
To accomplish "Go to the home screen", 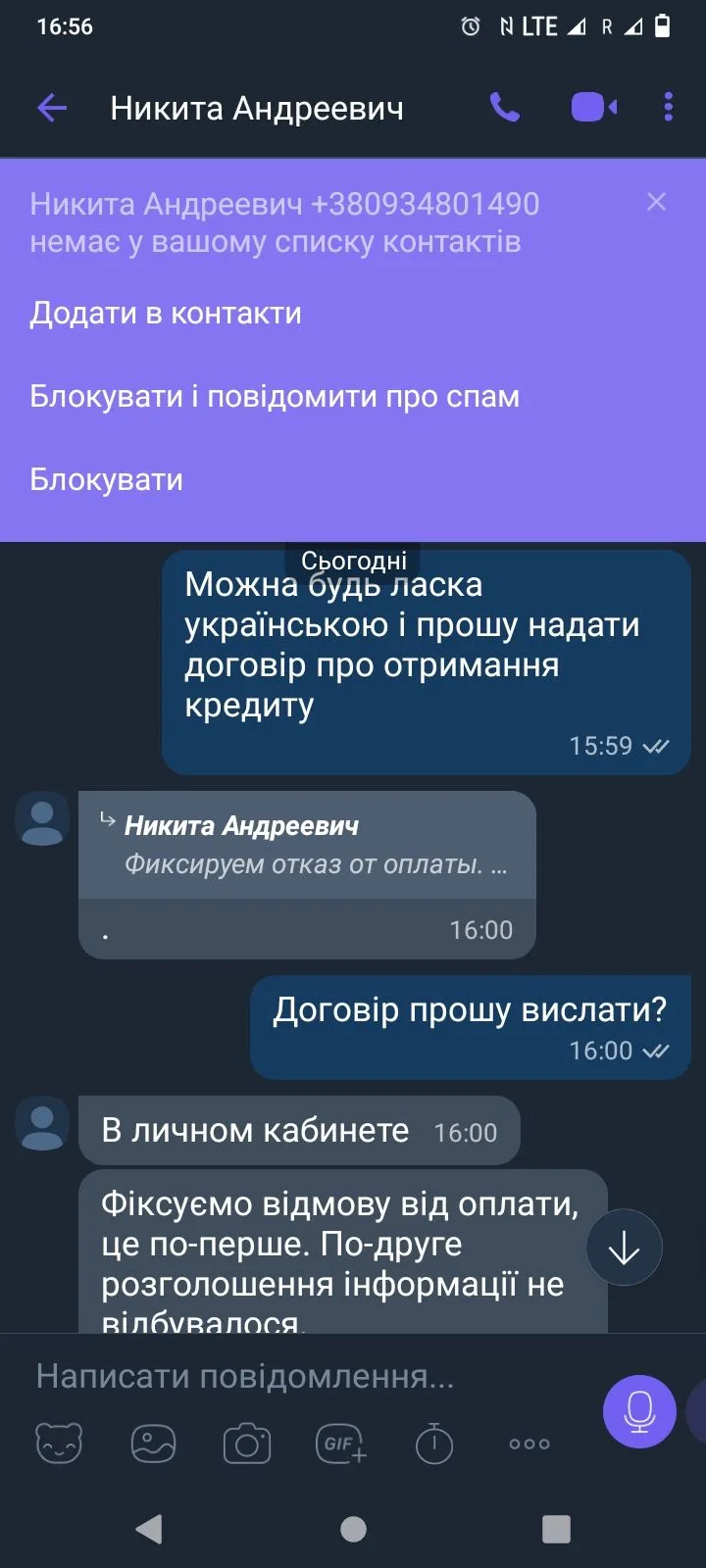I will click(353, 1529).
